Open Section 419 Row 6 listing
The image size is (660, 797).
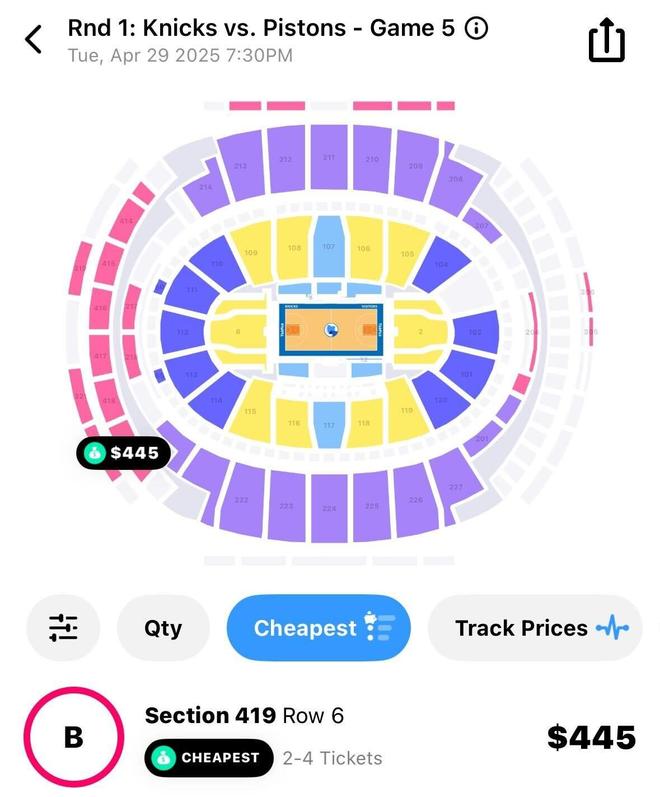pos(330,737)
